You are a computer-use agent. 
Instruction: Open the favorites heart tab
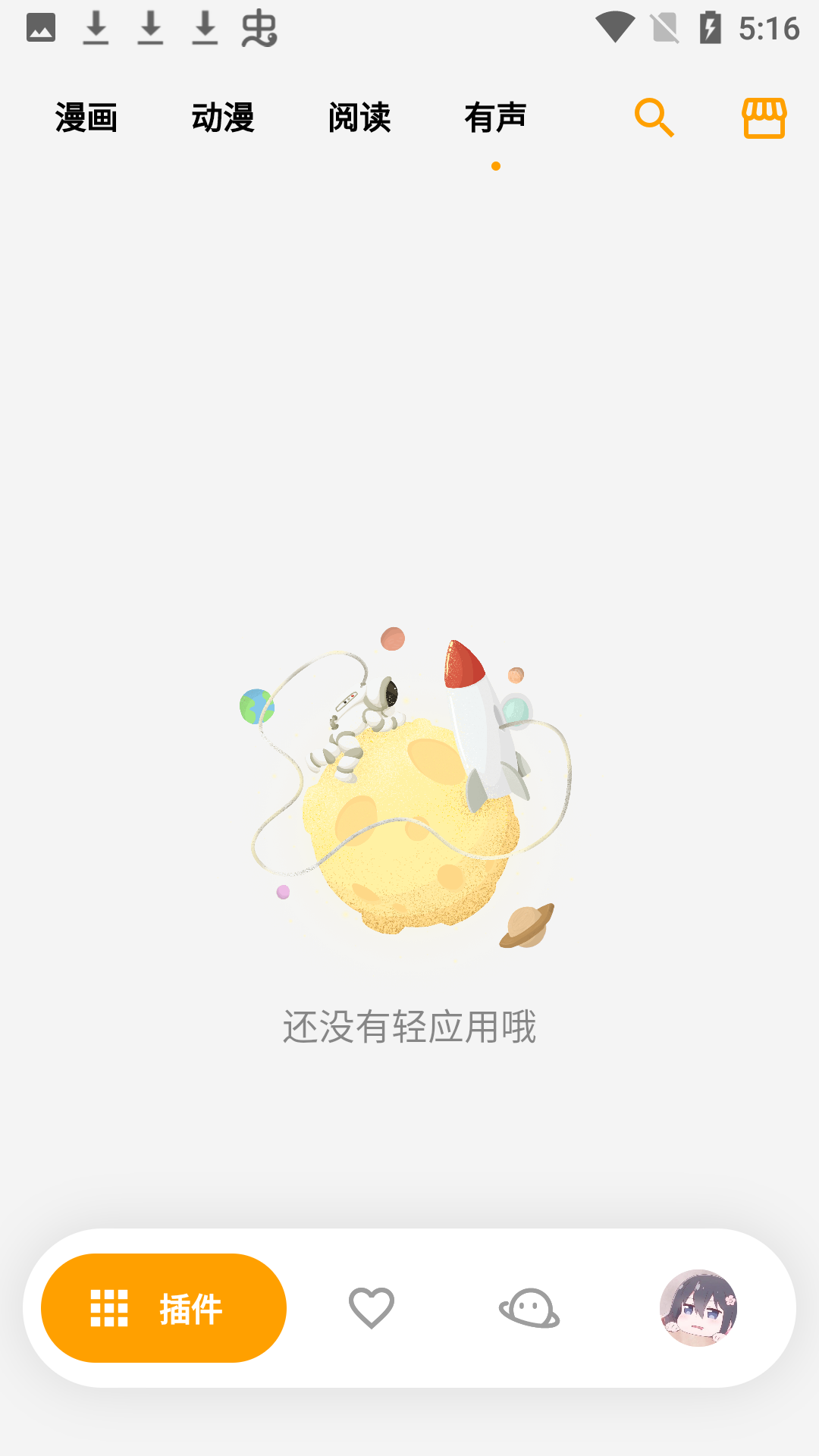tap(372, 1308)
